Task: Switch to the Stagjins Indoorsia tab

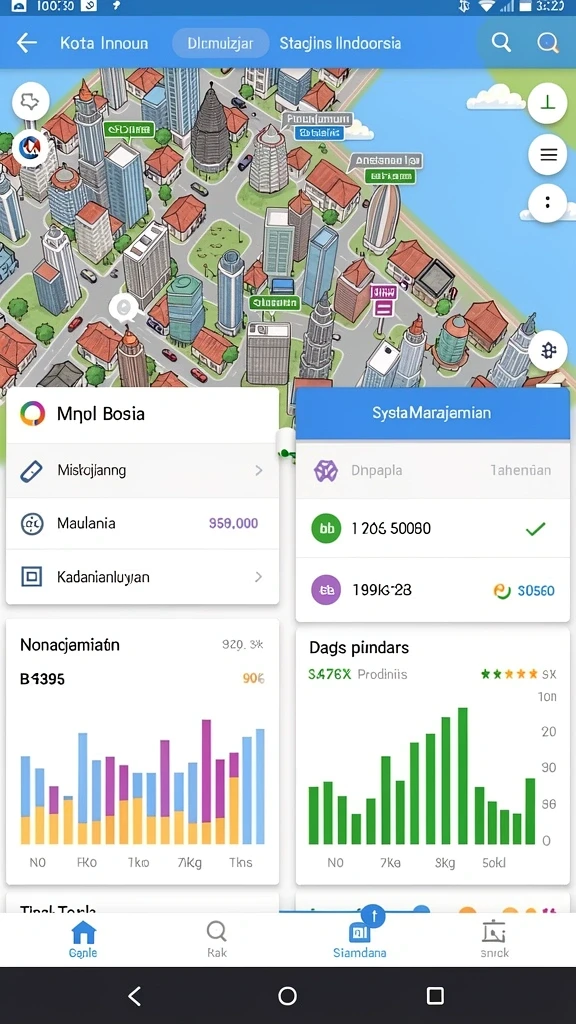Action: coord(340,44)
